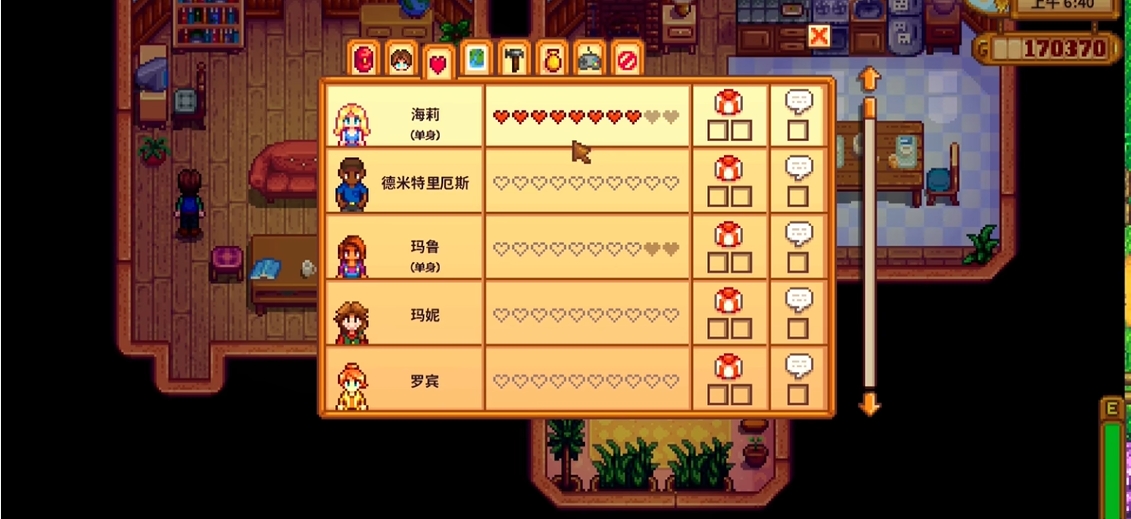This screenshot has width=1131, height=519.
Task: Switch to the map tab
Action: pos(476,59)
